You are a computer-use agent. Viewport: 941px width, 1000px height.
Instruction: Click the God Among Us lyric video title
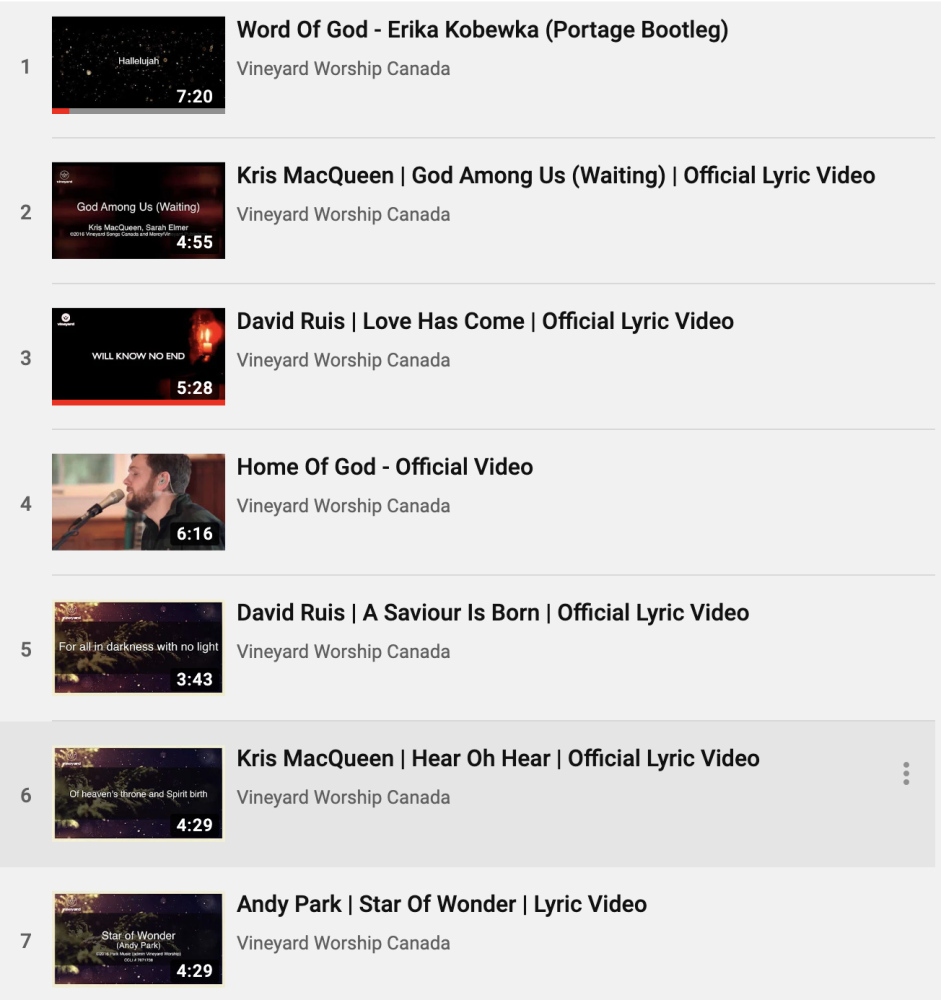556,175
